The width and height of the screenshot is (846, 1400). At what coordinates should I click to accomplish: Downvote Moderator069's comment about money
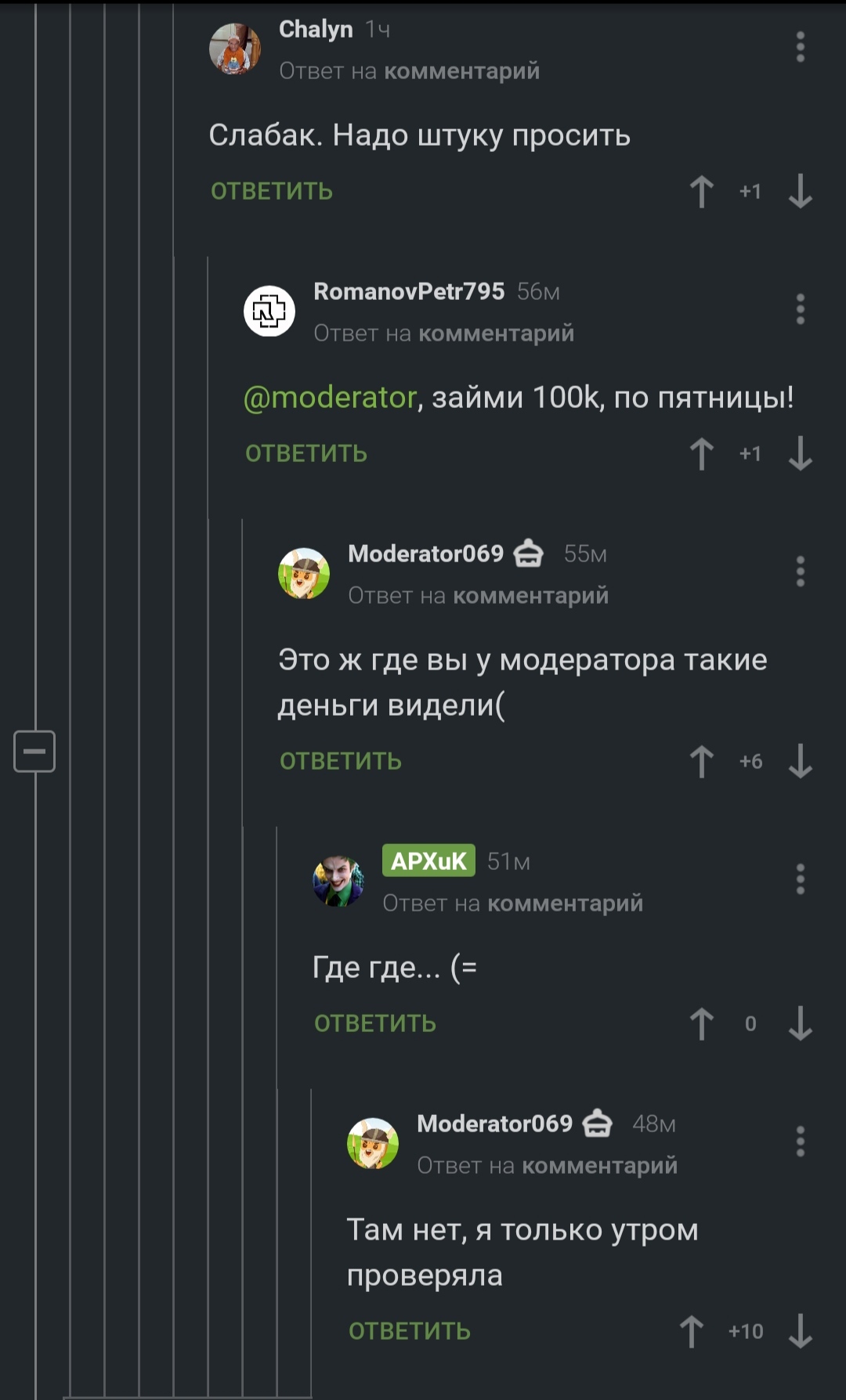800,761
